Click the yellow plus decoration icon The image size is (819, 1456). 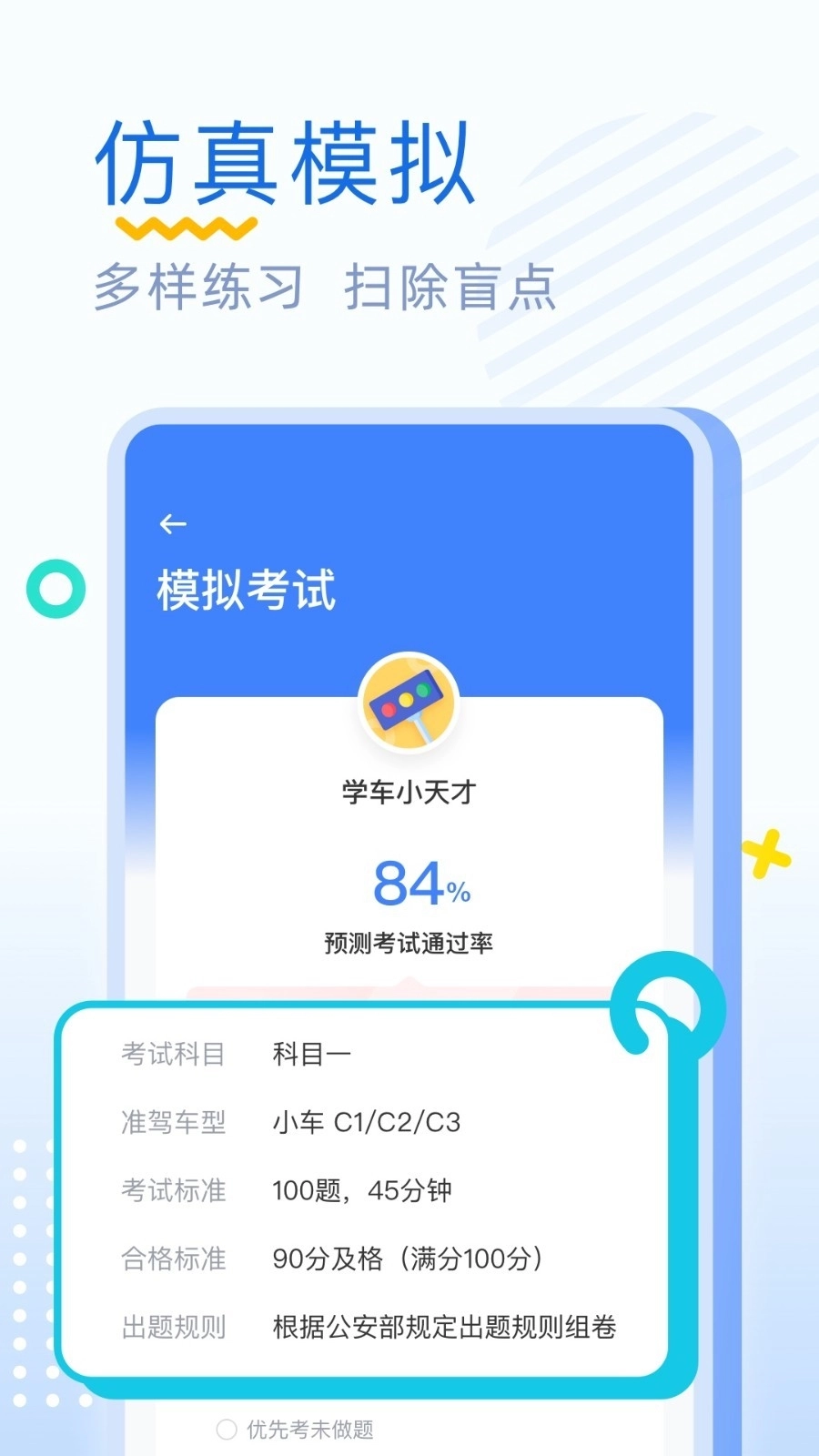coord(766,854)
